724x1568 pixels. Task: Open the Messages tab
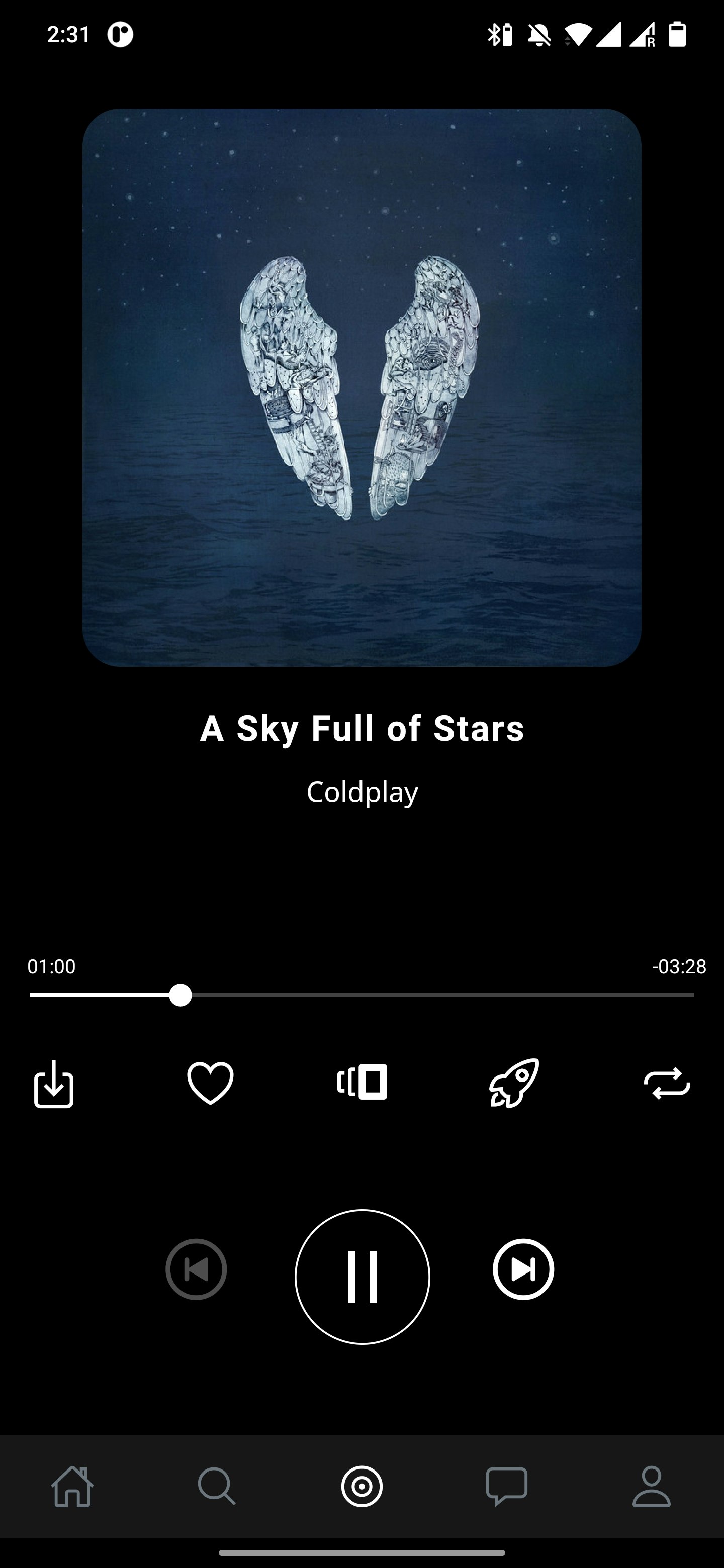coord(507,1487)
